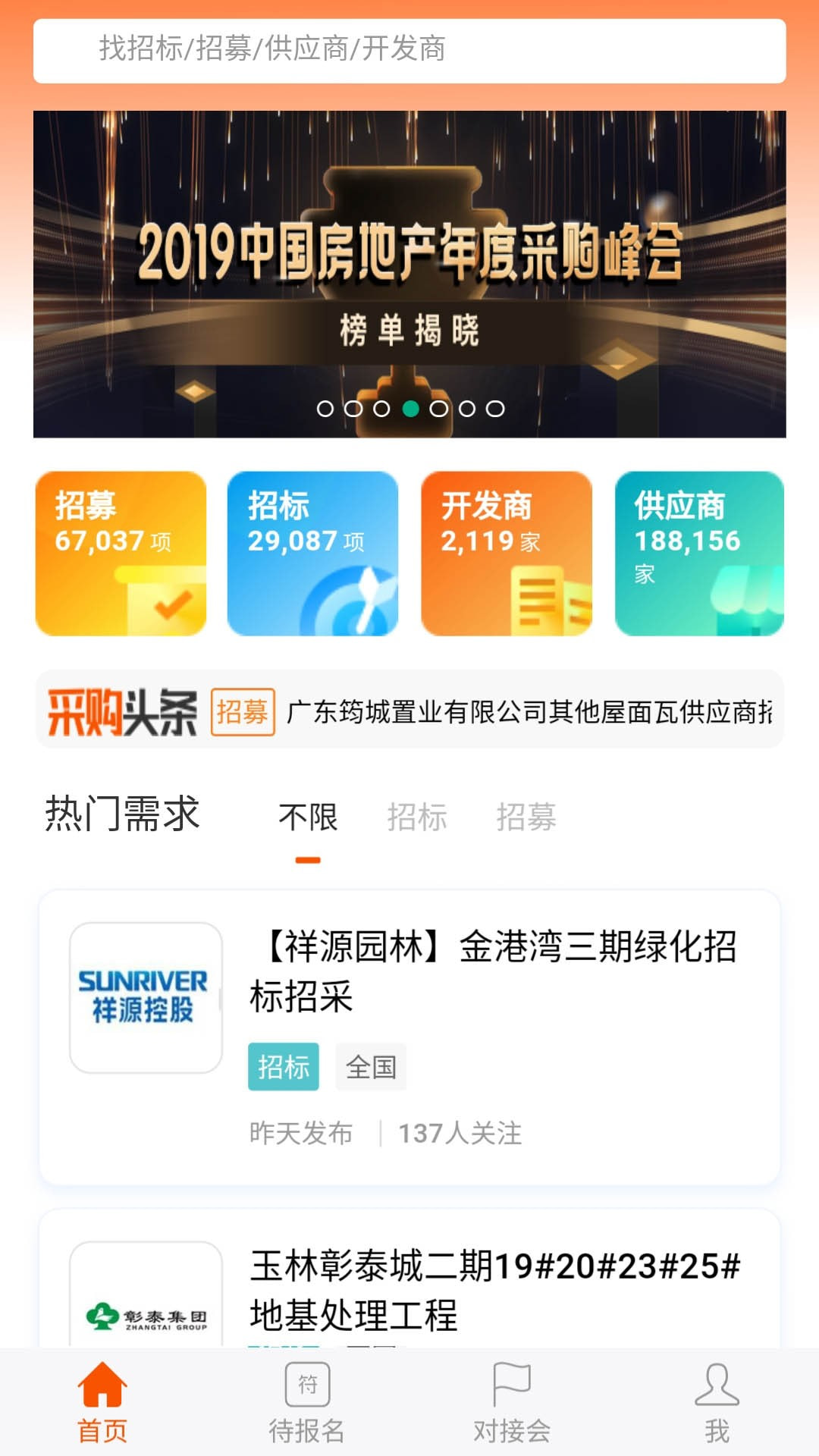Open the 开发商 developer card icon

(x=542, y=599)
